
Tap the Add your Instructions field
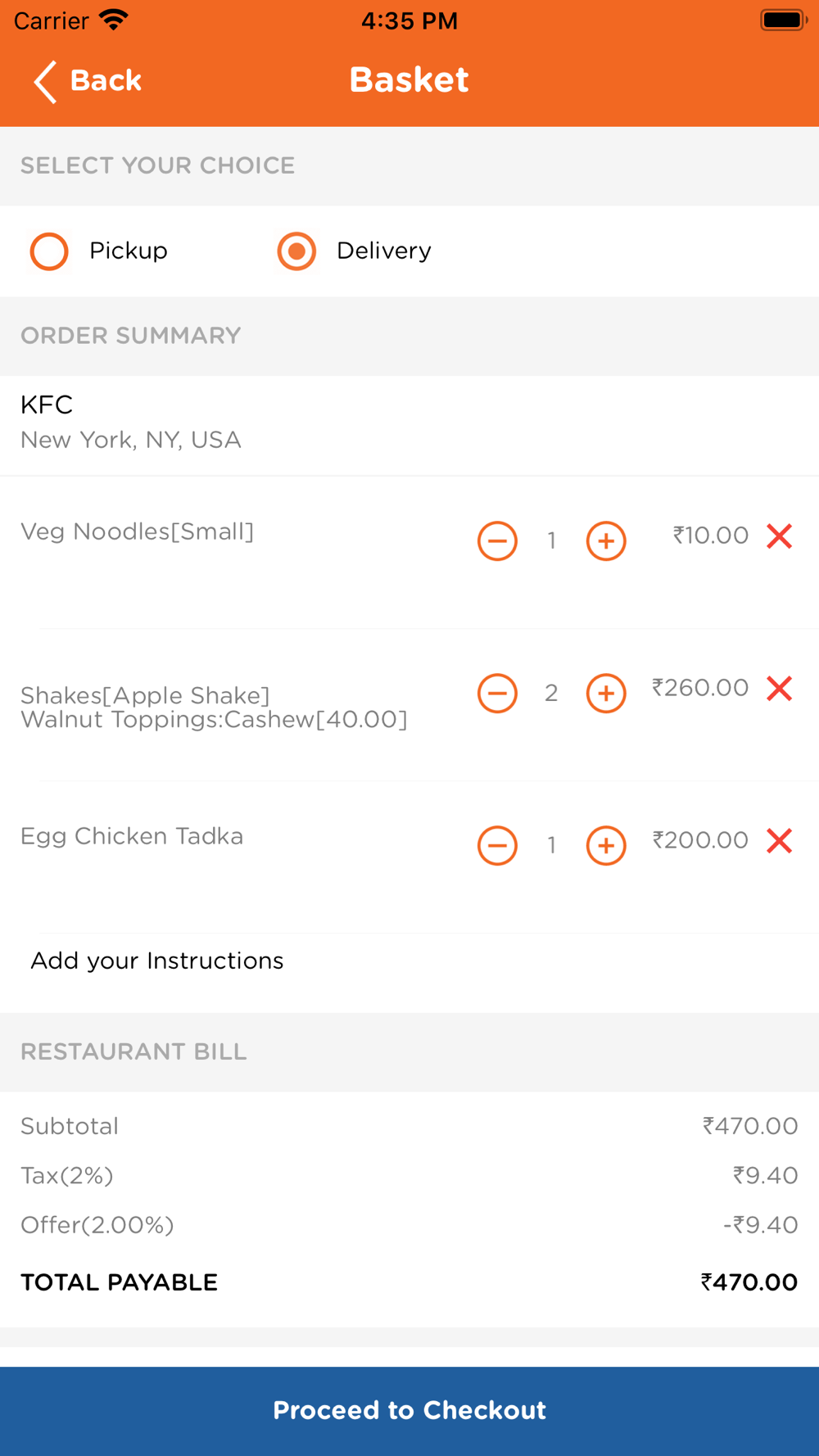[x=409, y=961]
